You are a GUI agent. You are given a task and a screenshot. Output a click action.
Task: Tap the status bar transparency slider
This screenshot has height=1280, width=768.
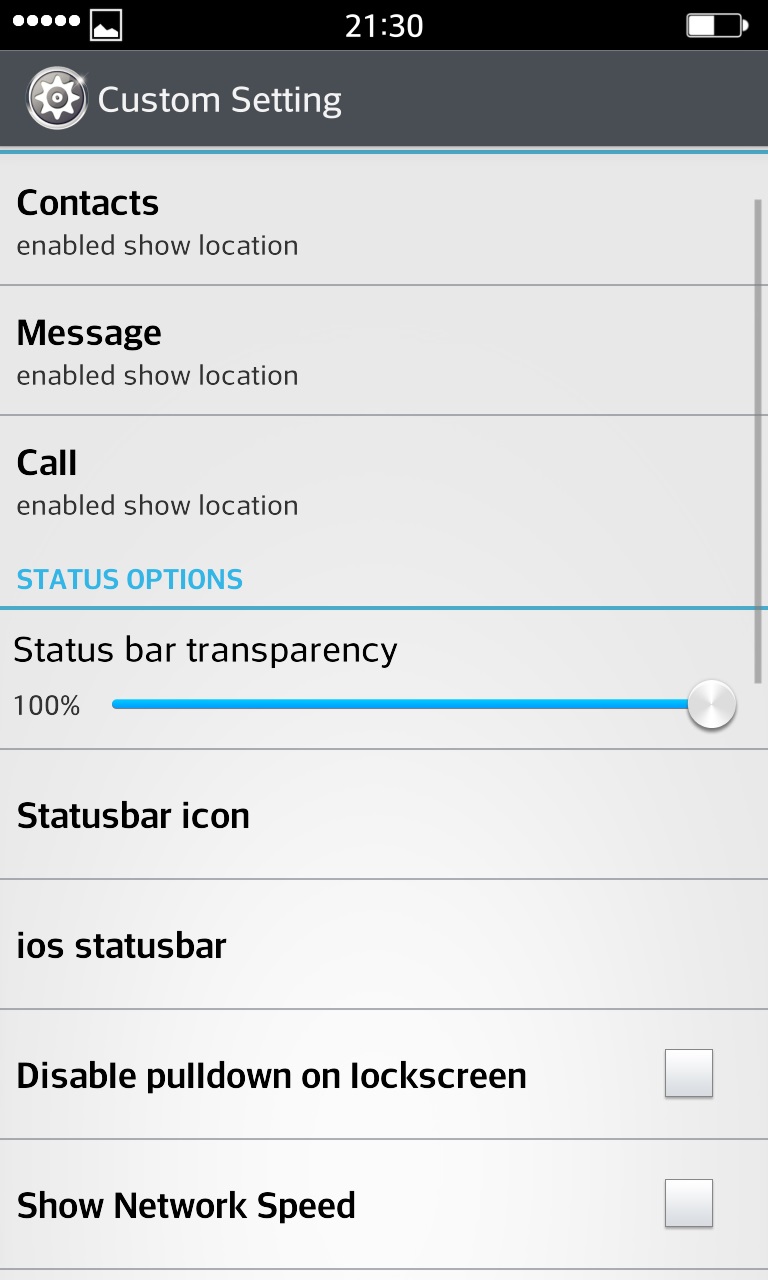tap(424, 705)
